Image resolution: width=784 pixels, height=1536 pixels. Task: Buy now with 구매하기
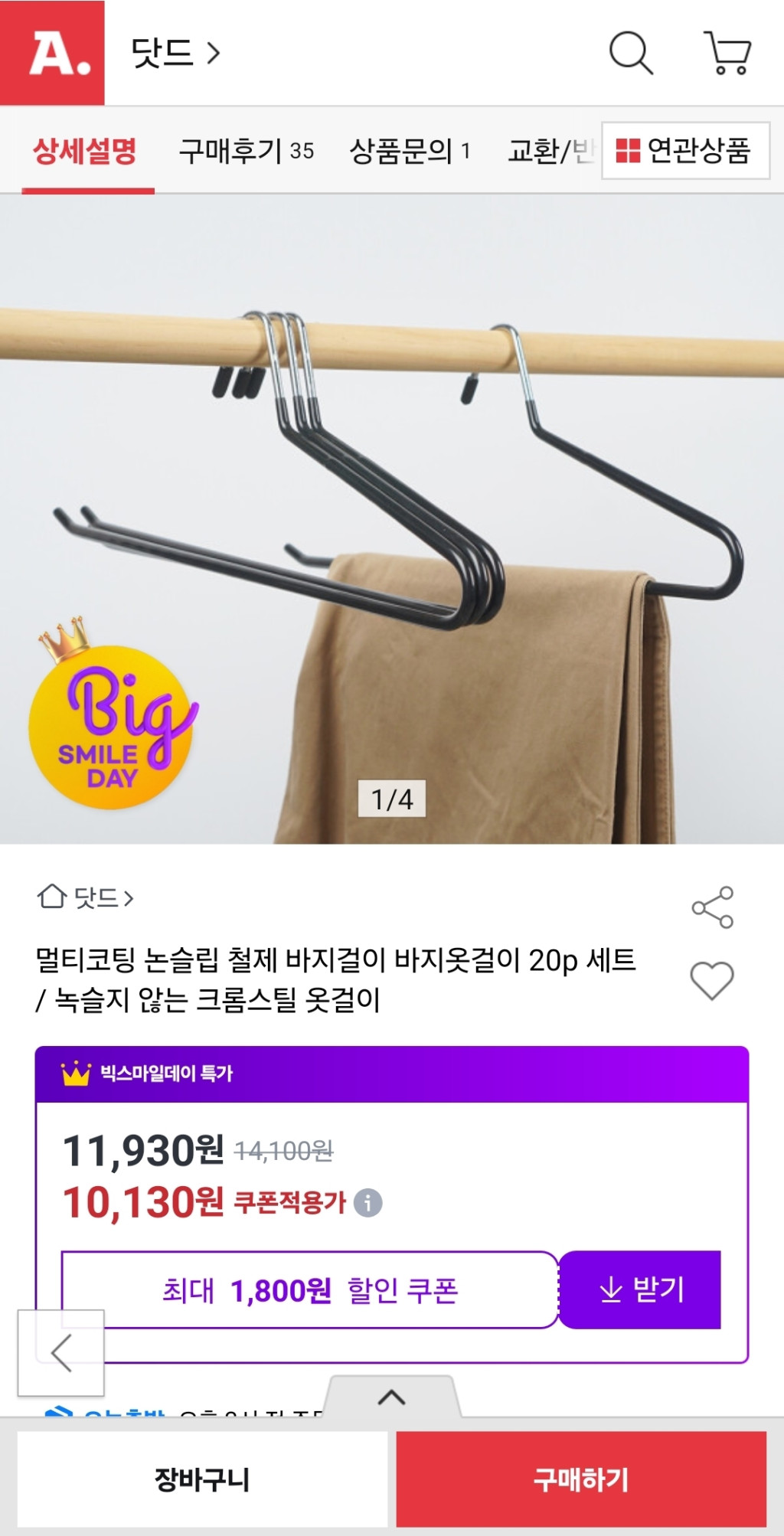pos(580,1479)
